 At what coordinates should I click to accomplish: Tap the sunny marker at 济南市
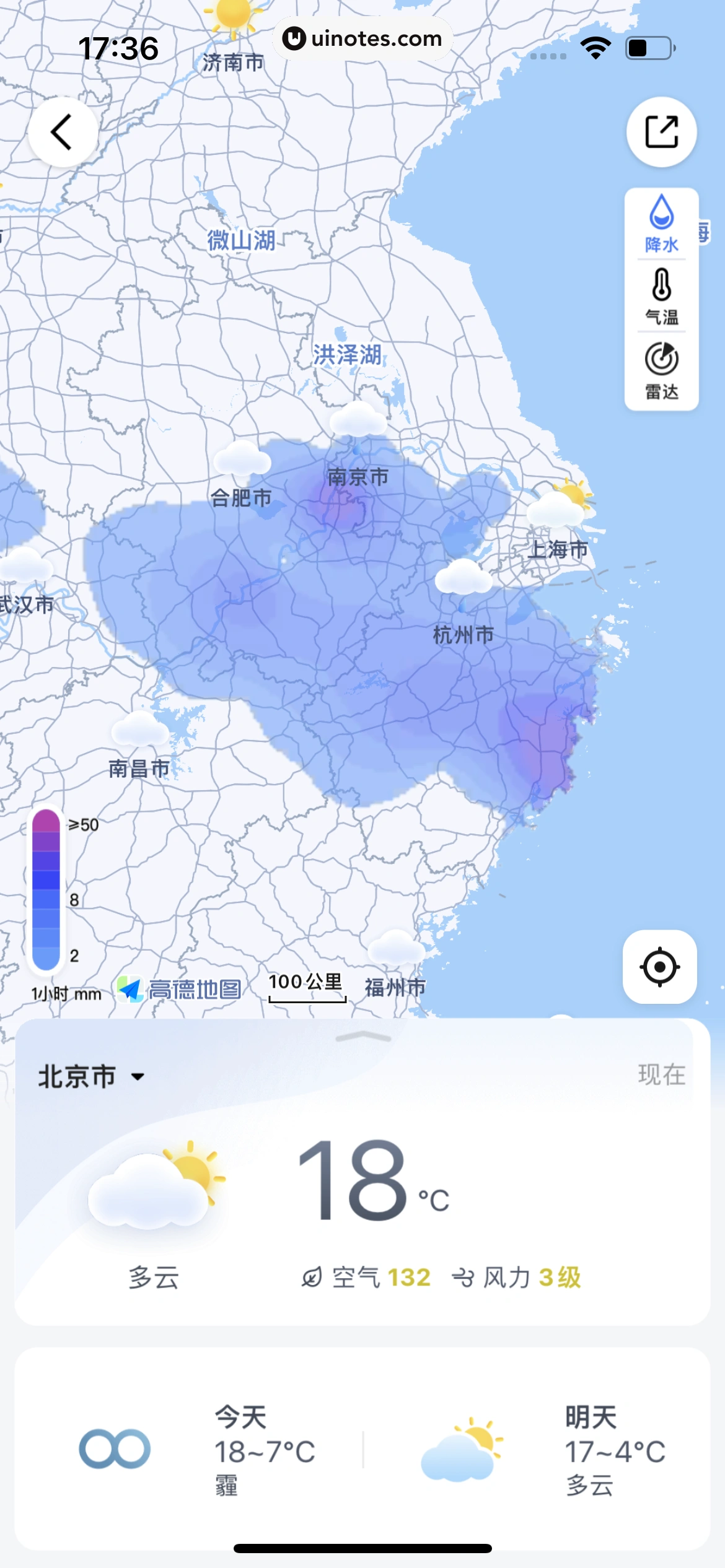[x=233, y=15]
